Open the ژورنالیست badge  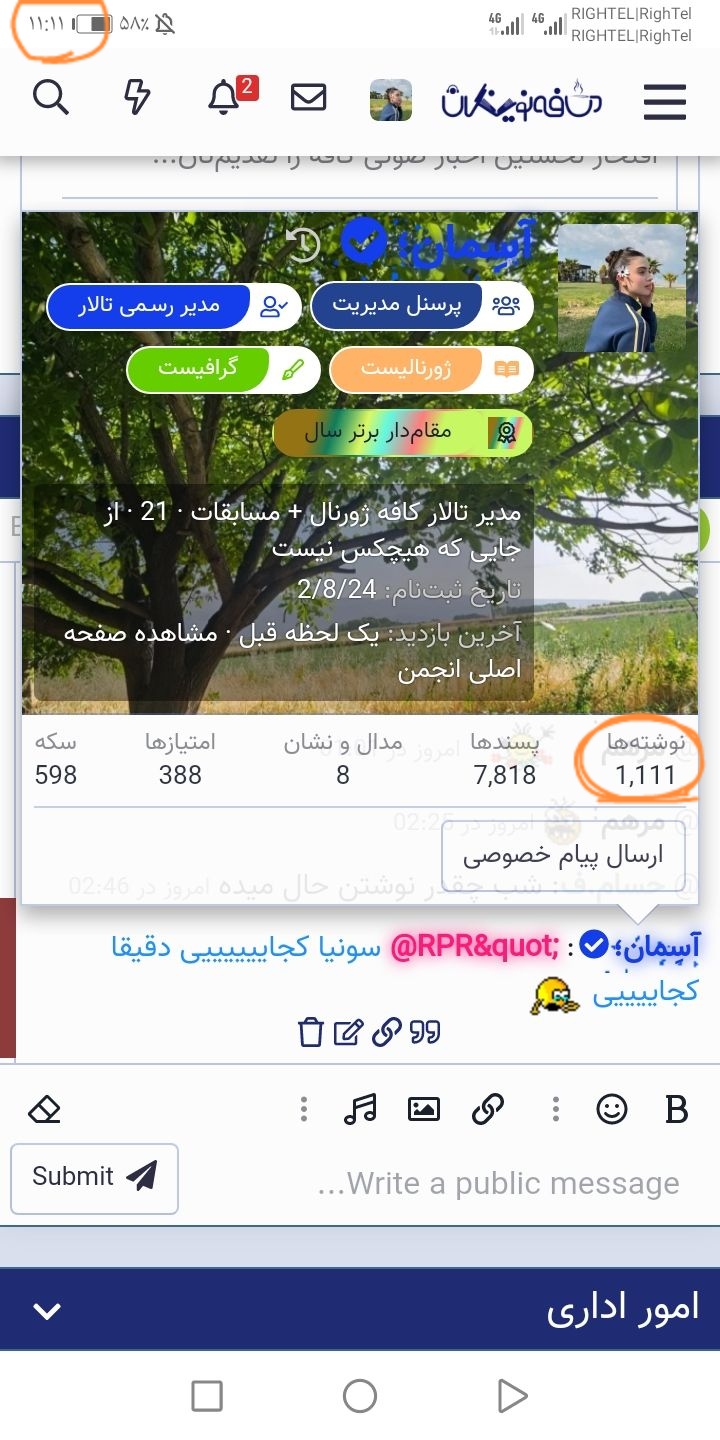[x=431, y=369]
